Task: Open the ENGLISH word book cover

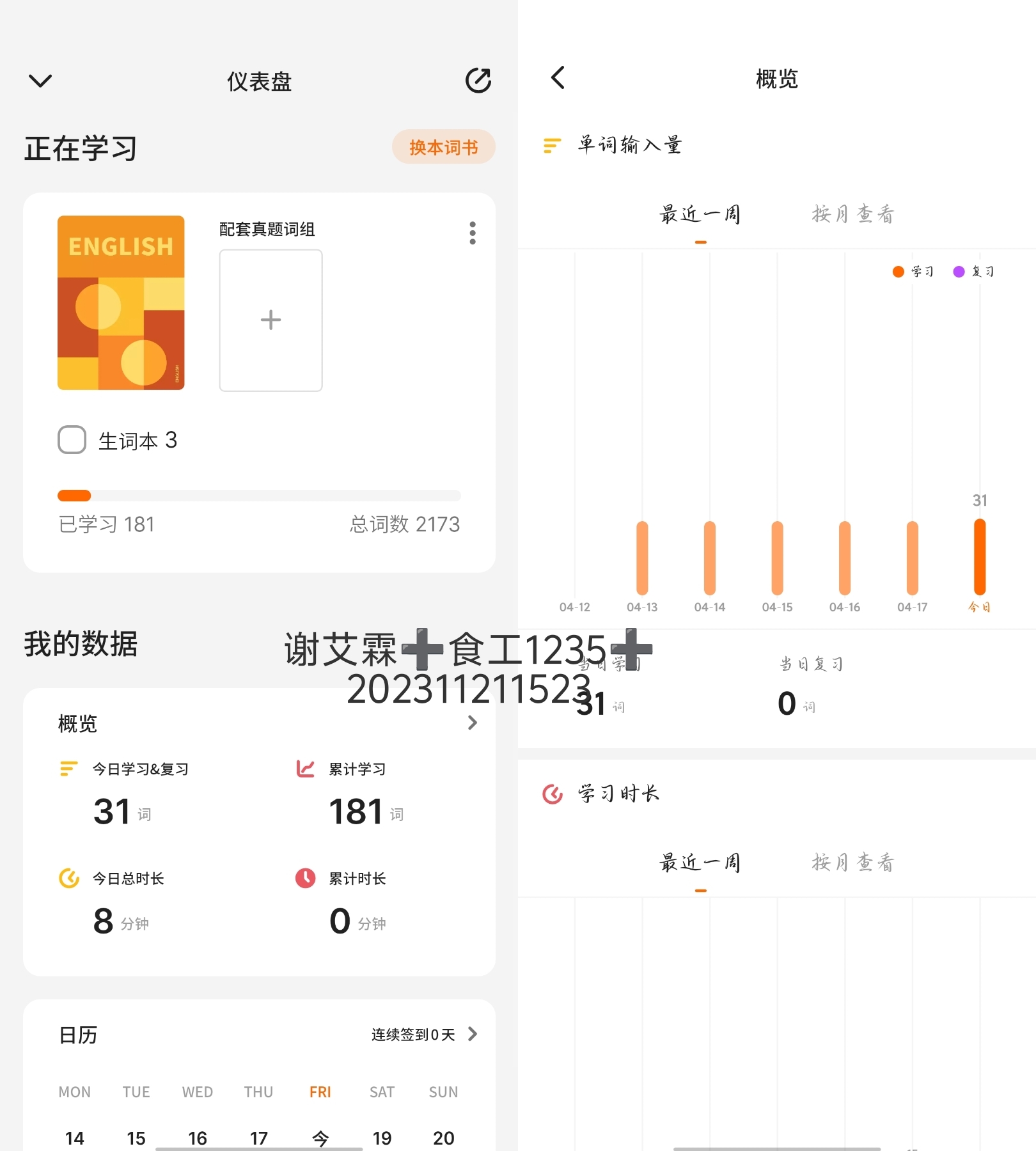Action: (121, 302)
